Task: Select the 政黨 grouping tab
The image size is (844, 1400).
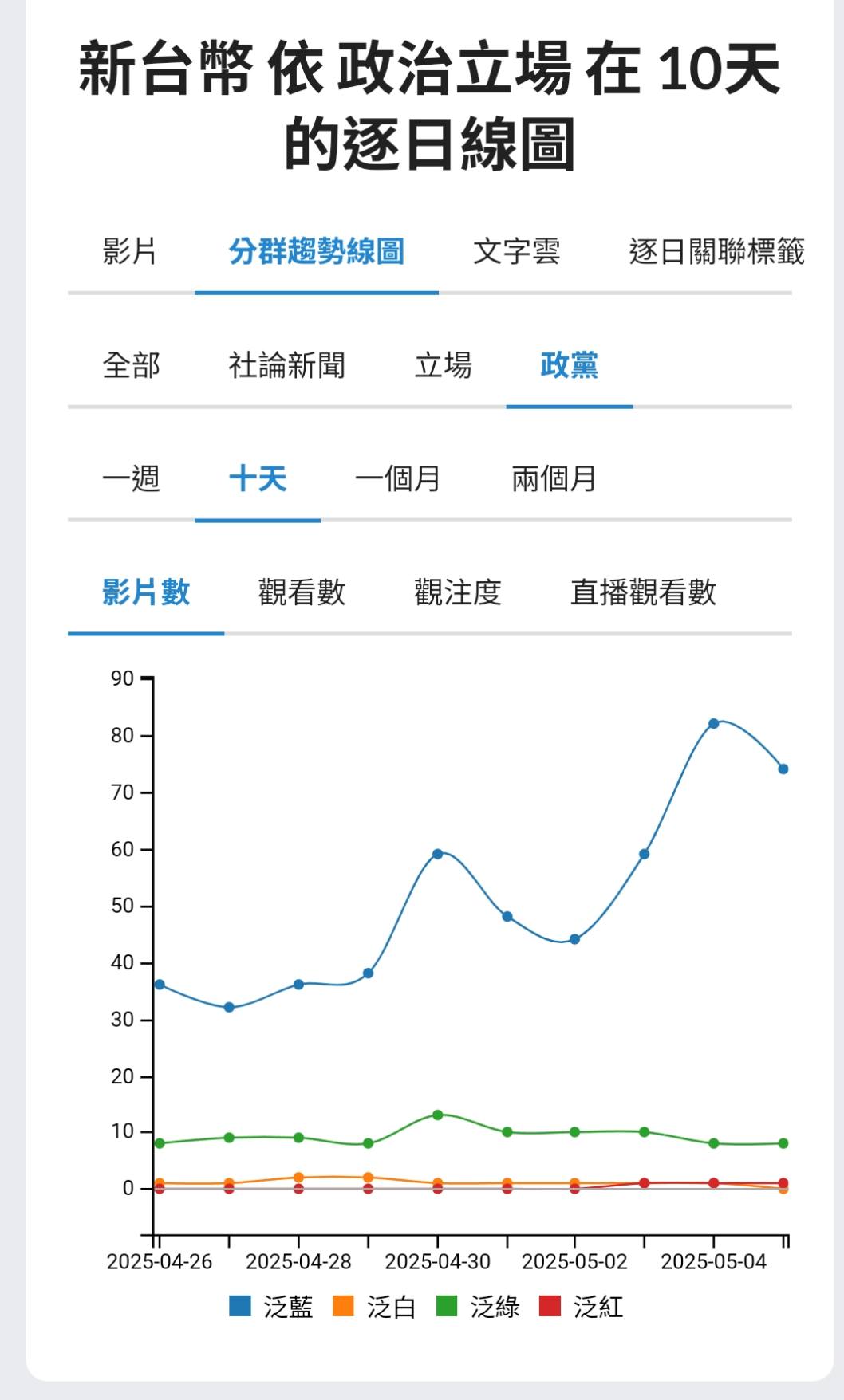Action: (x=569, y=366)
